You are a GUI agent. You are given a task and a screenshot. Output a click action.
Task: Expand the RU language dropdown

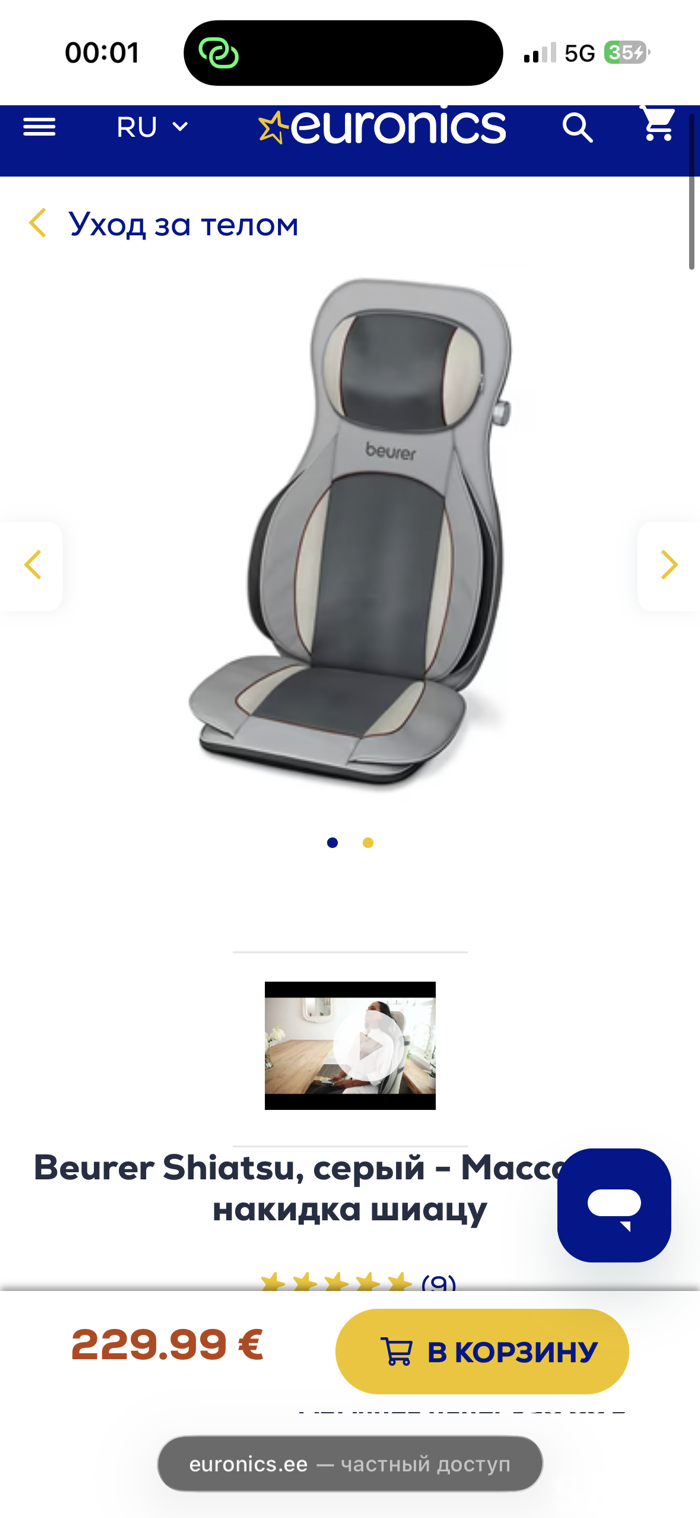[x=152, y=127]
